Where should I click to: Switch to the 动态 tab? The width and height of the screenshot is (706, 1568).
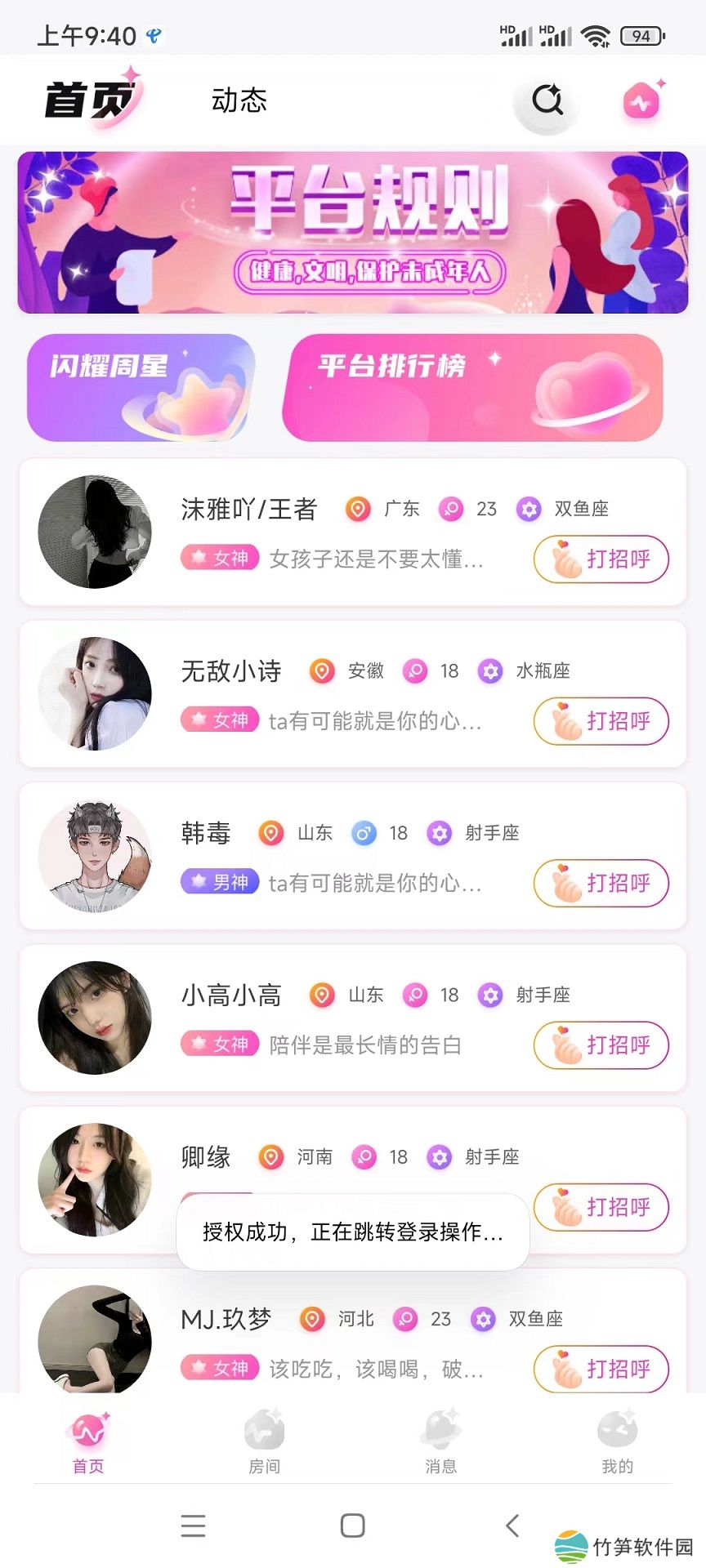239,100
